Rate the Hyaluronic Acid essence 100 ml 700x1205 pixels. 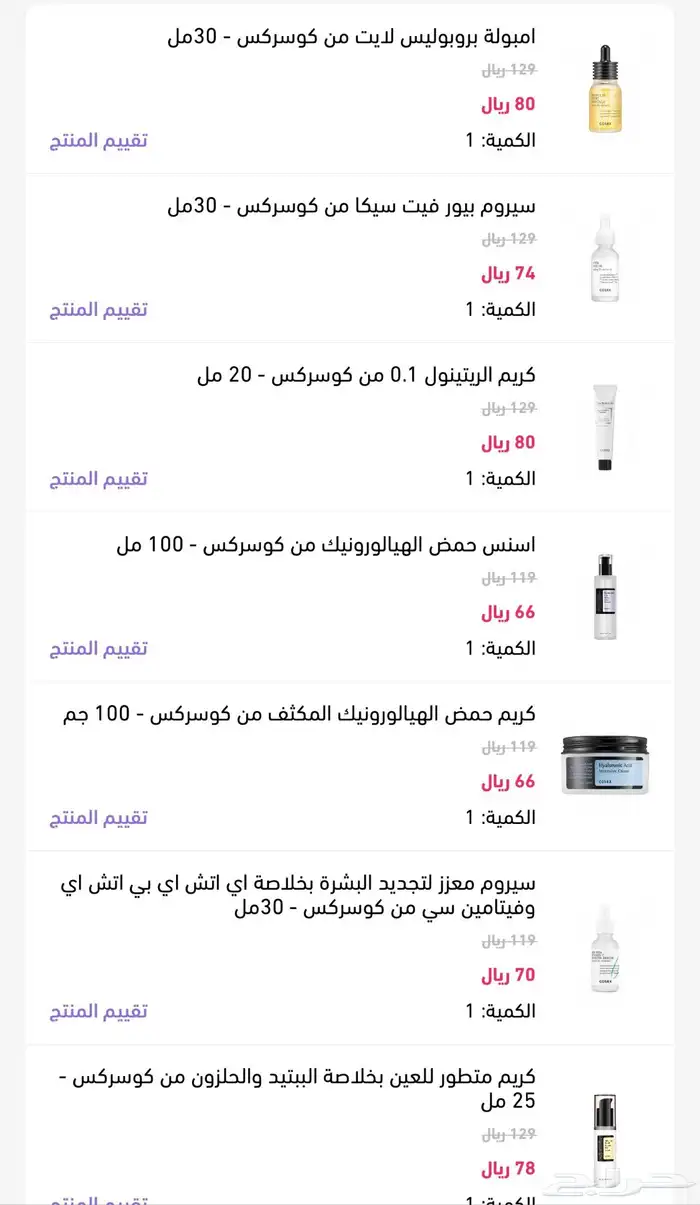tap(99, 648)
